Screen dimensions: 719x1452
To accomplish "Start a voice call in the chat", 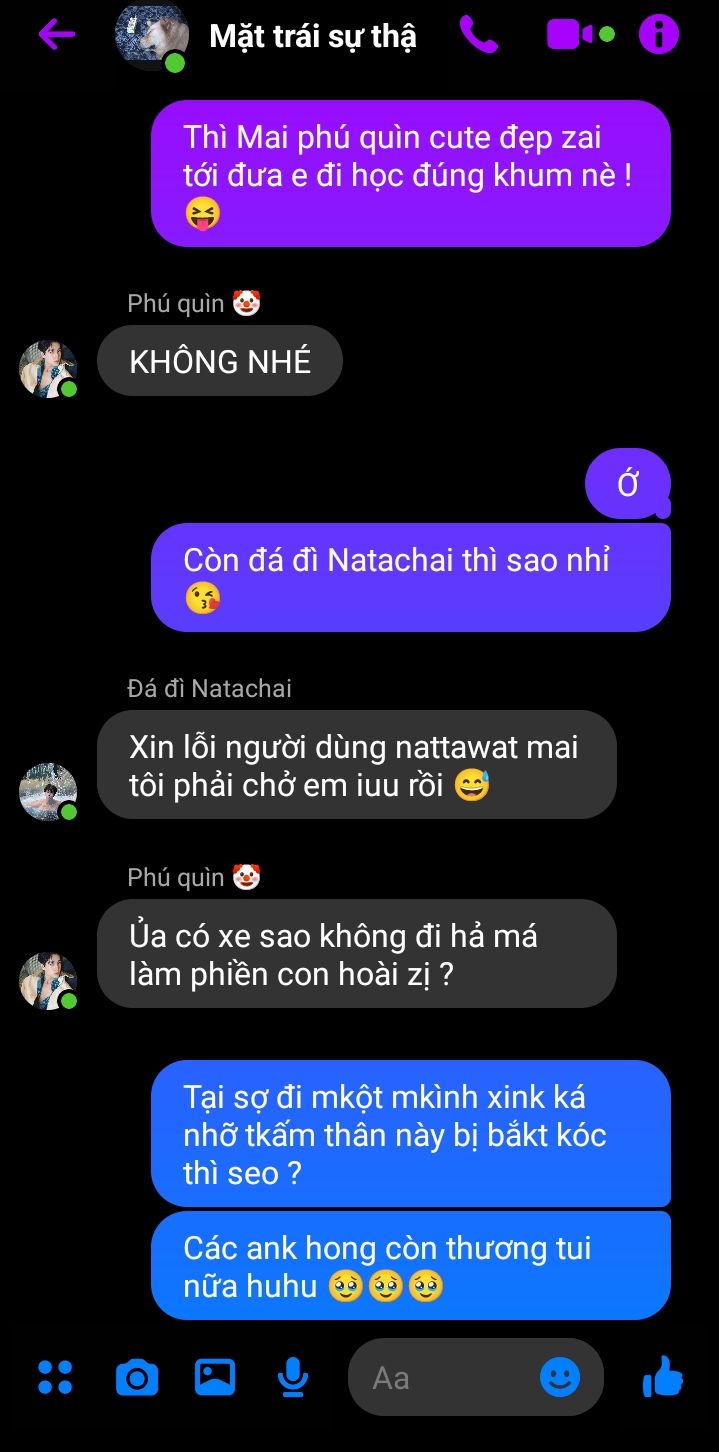I will (x=478, y=35).
